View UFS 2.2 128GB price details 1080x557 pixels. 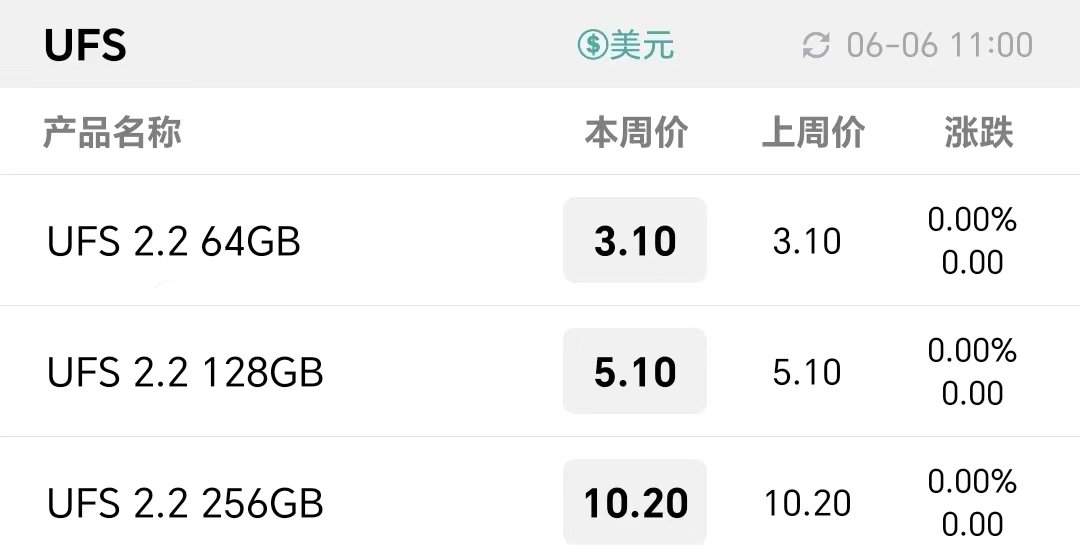click(185, 373)
